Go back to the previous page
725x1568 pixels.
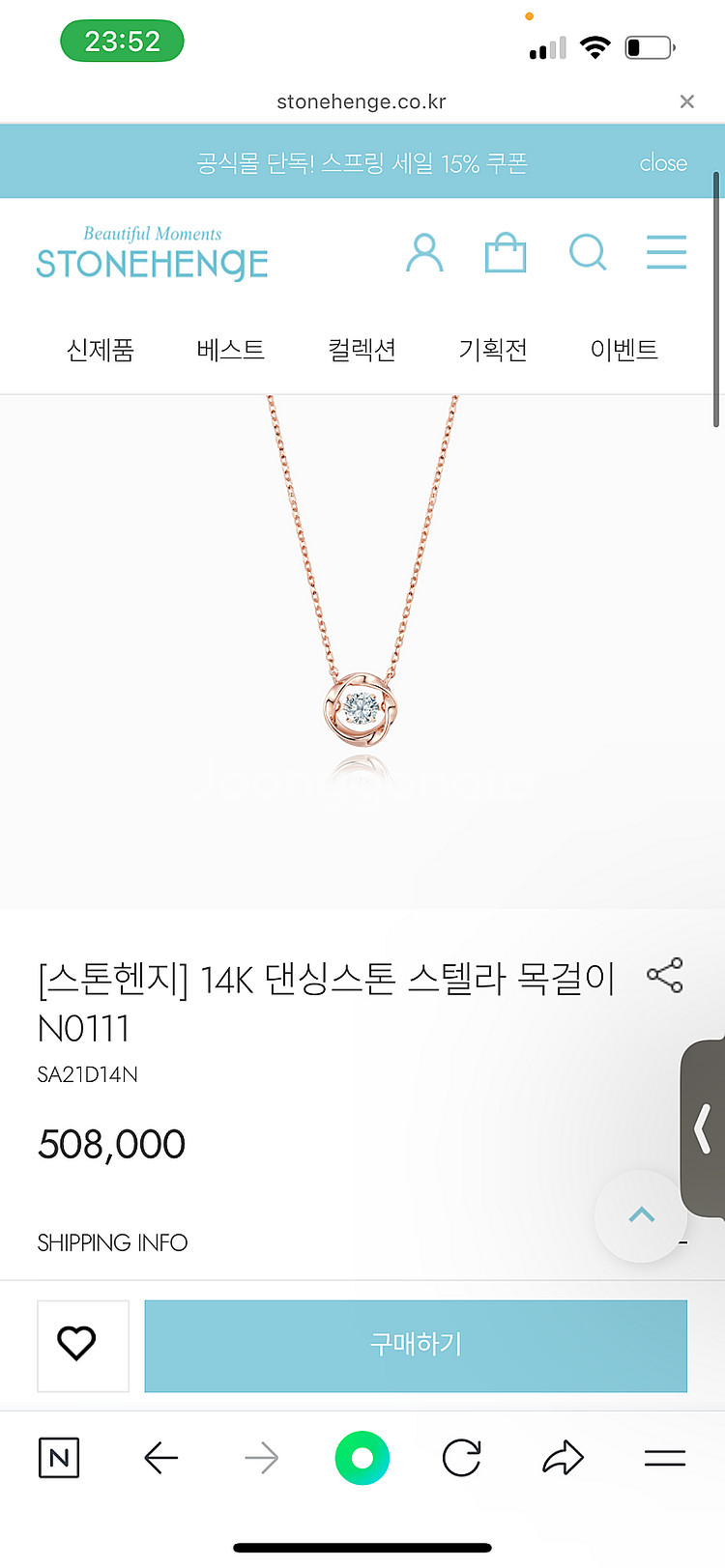coord(160,1458)
